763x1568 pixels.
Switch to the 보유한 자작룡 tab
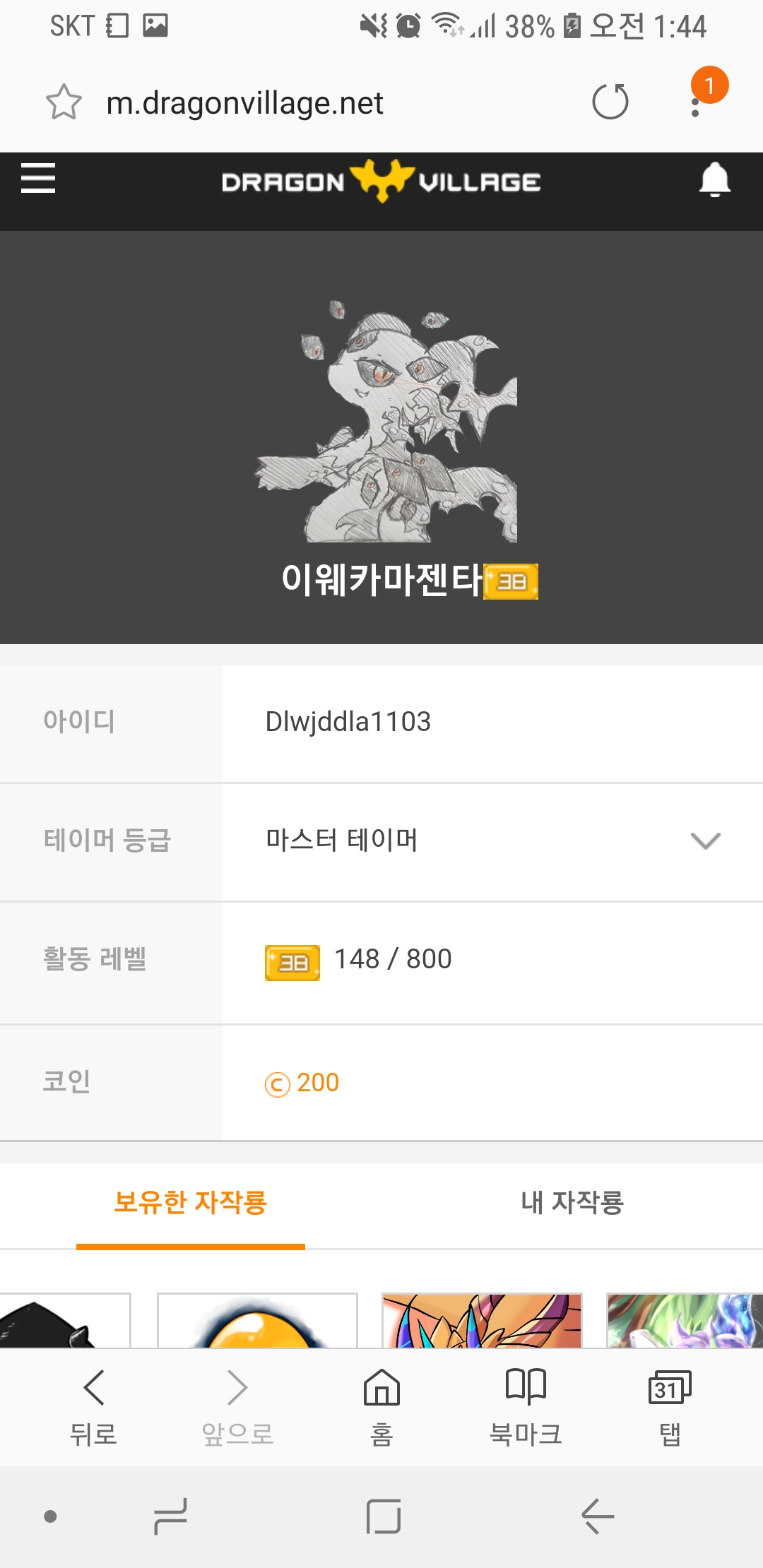coord(190,1202)
